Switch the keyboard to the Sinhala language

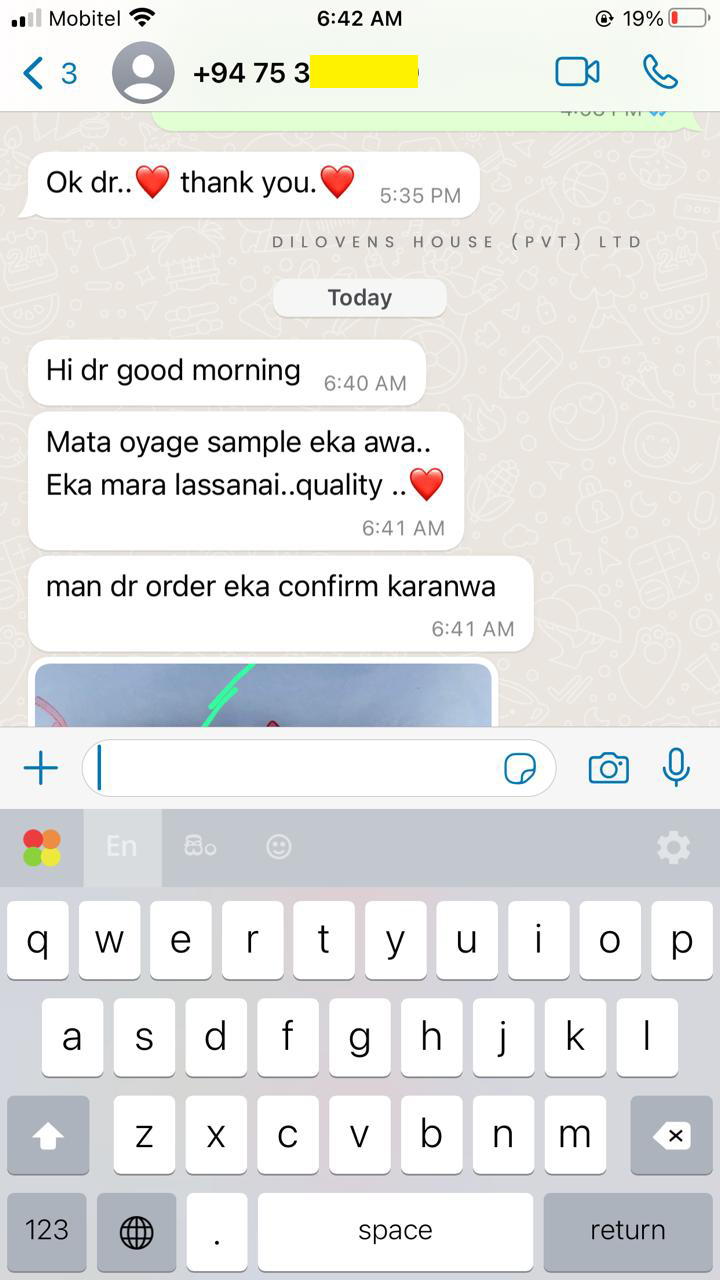200,847
